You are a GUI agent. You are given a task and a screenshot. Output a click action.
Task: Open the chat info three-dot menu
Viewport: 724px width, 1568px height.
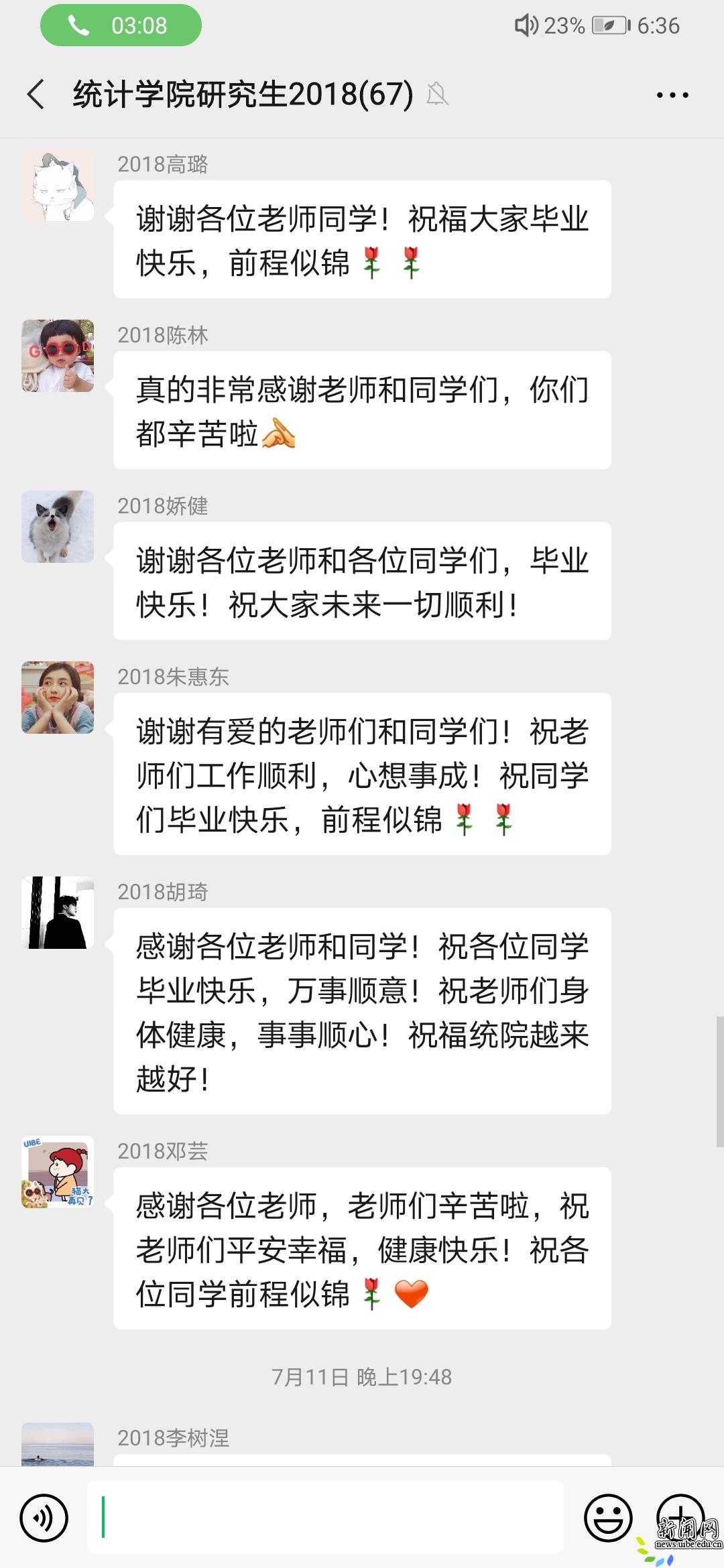click(672, 94)
